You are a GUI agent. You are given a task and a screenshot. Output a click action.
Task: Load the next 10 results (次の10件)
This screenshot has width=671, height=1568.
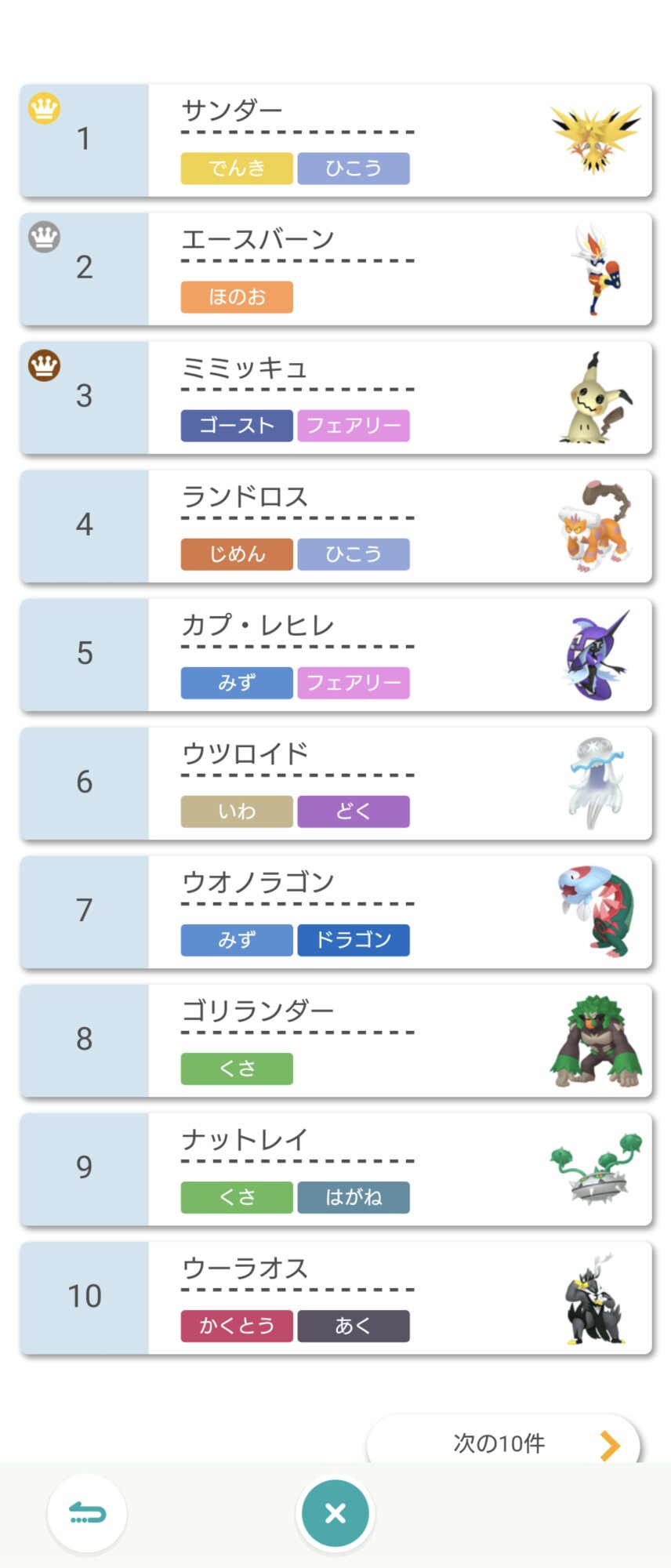click(x=503, y=1442)
